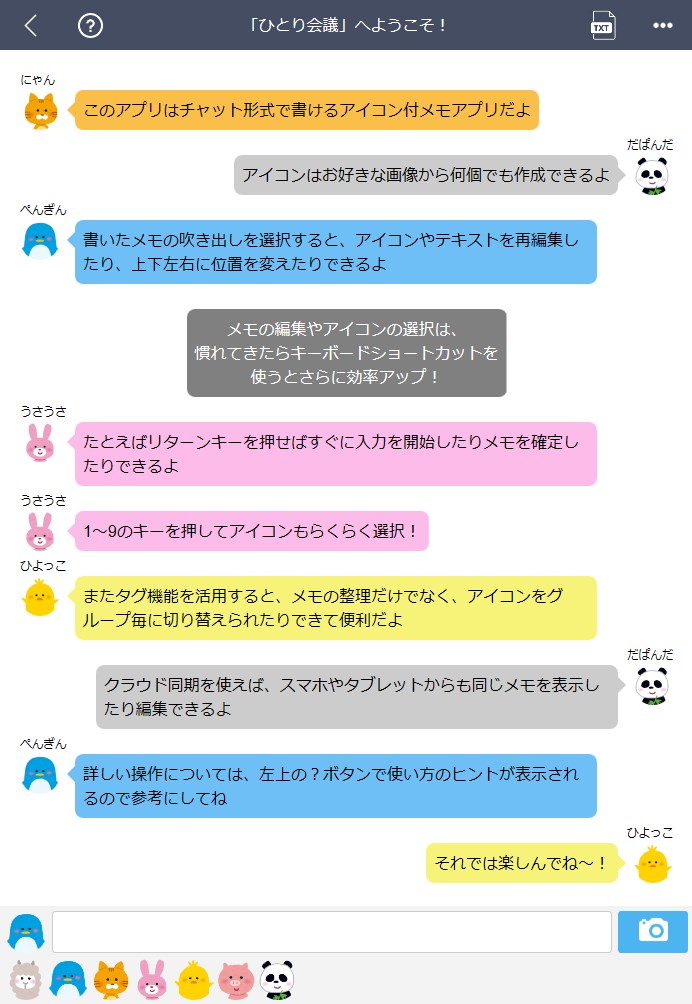This screenshot has height=1004, width=692.
Task: Choose the blue penguin icon in the picker
Action: 68,979
